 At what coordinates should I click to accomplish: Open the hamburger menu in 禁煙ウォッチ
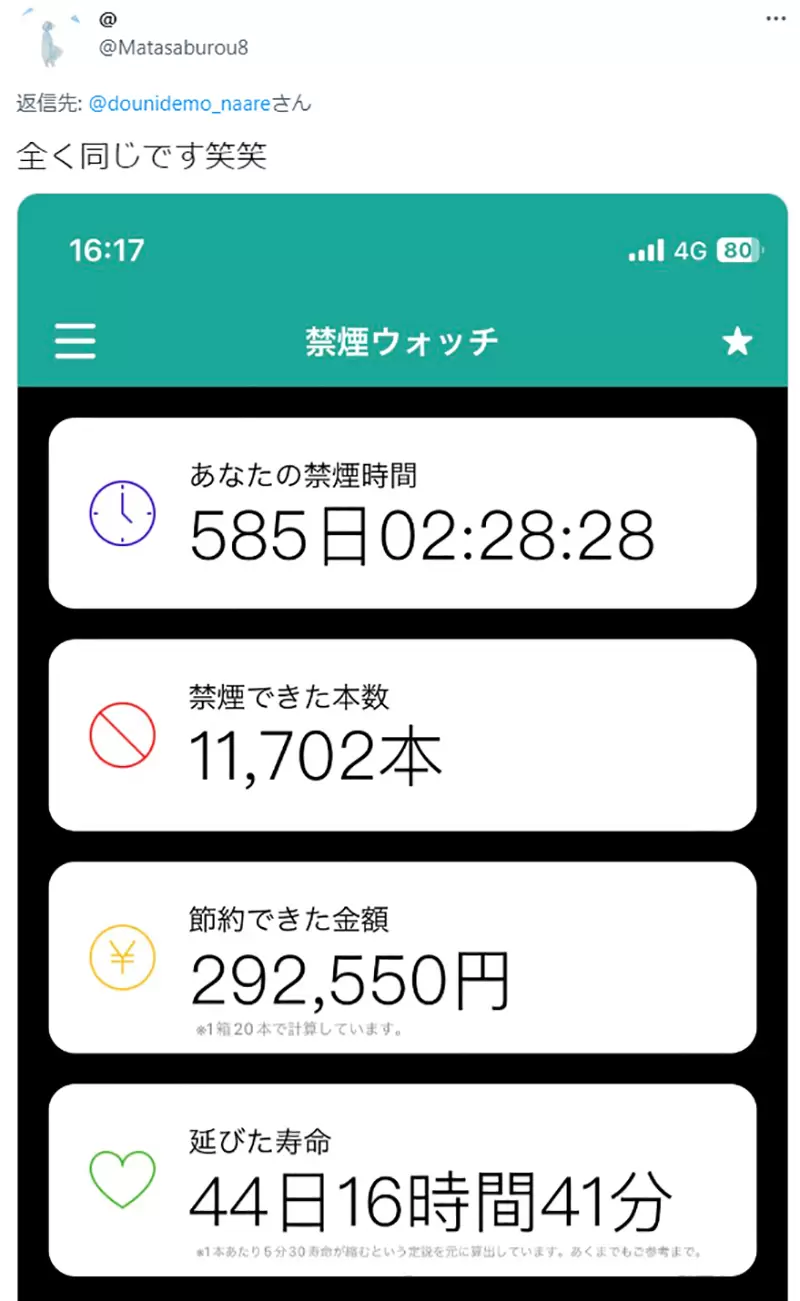(74, 341)
